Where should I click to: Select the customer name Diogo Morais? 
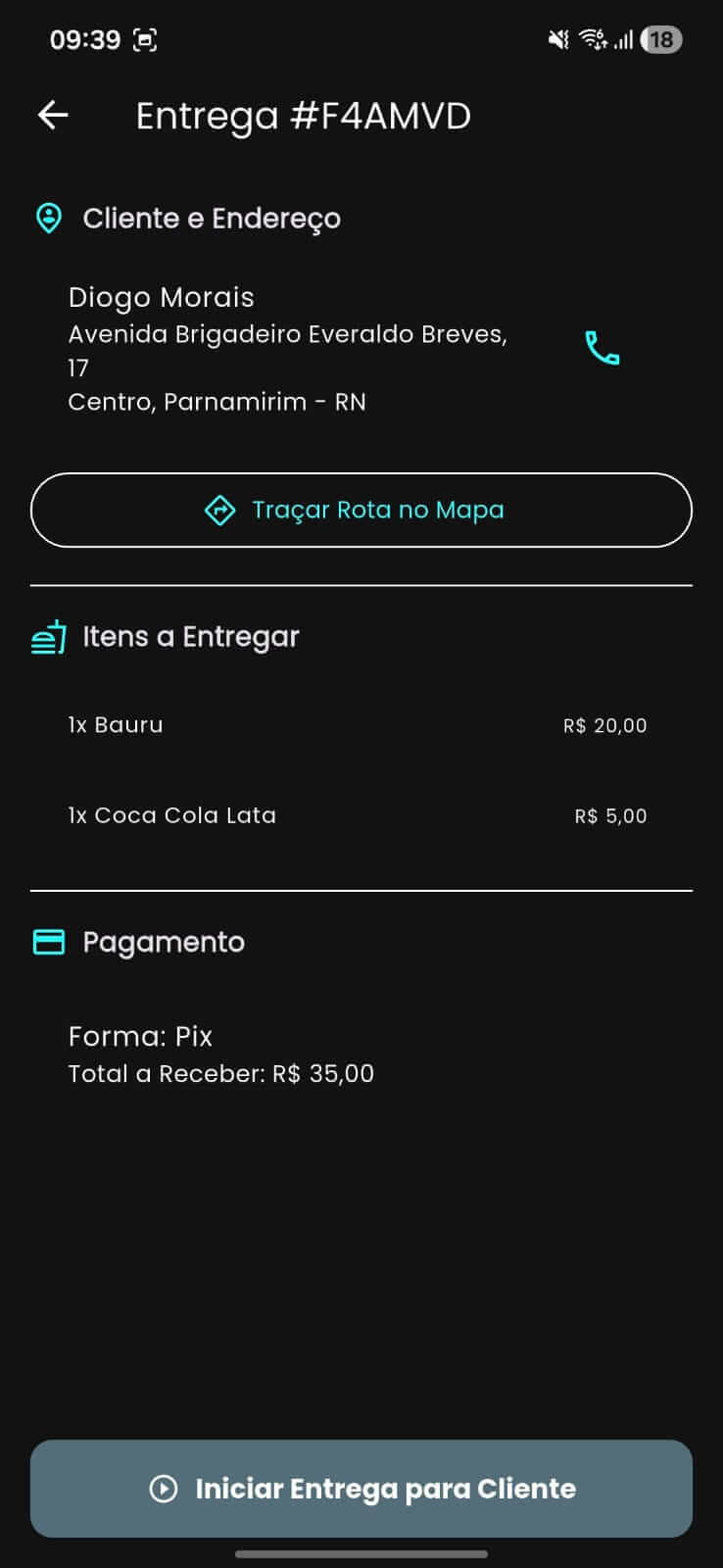pyautogui.click(x=161, y=297)
